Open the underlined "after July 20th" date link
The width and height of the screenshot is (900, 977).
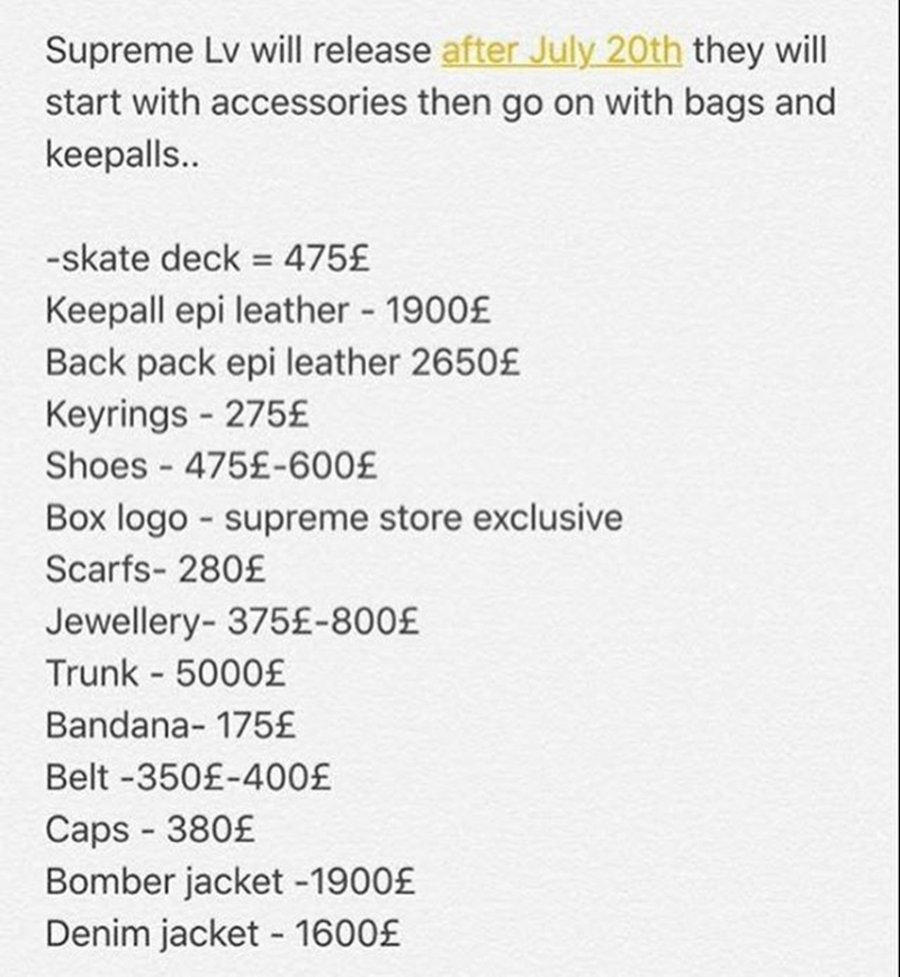[561, 50]
